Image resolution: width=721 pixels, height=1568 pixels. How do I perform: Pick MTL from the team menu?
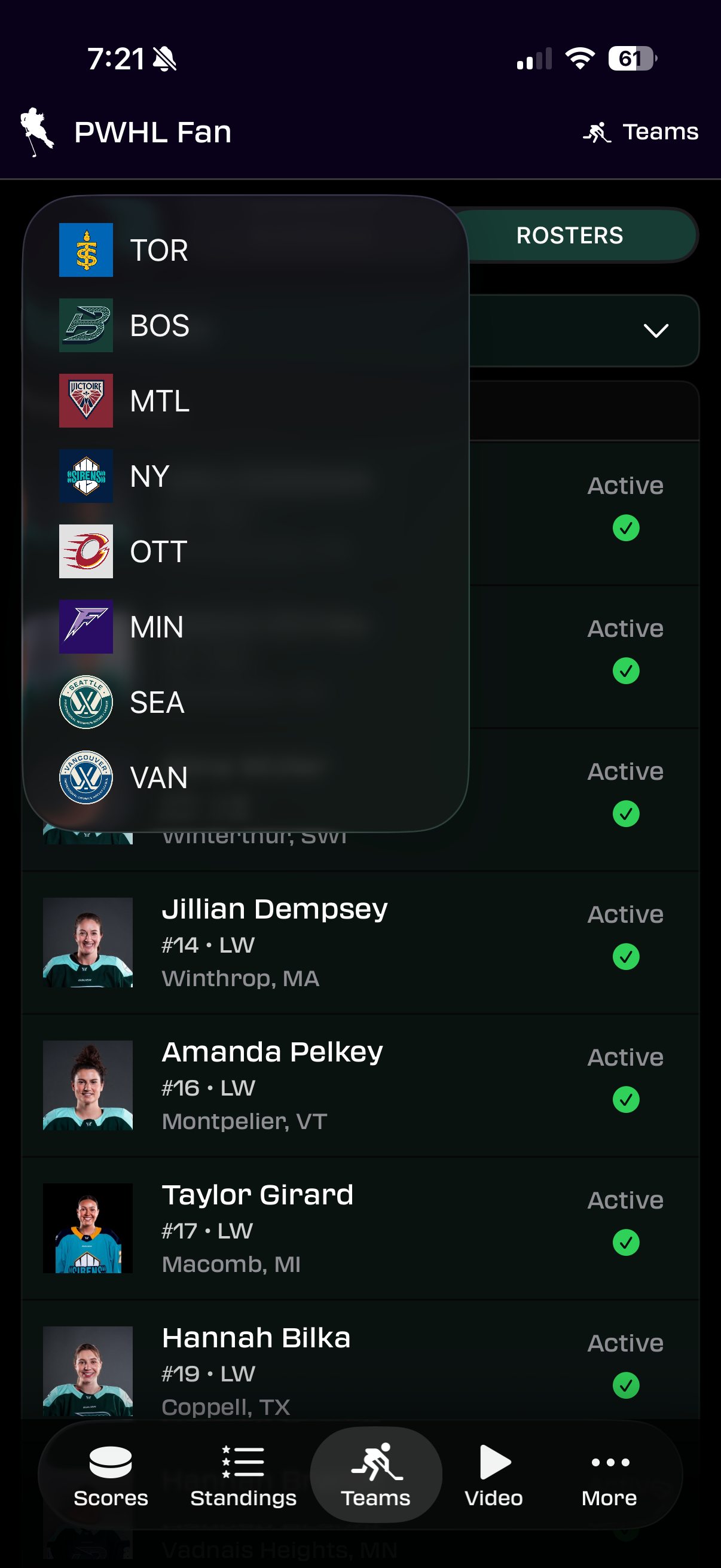point(158,401)
